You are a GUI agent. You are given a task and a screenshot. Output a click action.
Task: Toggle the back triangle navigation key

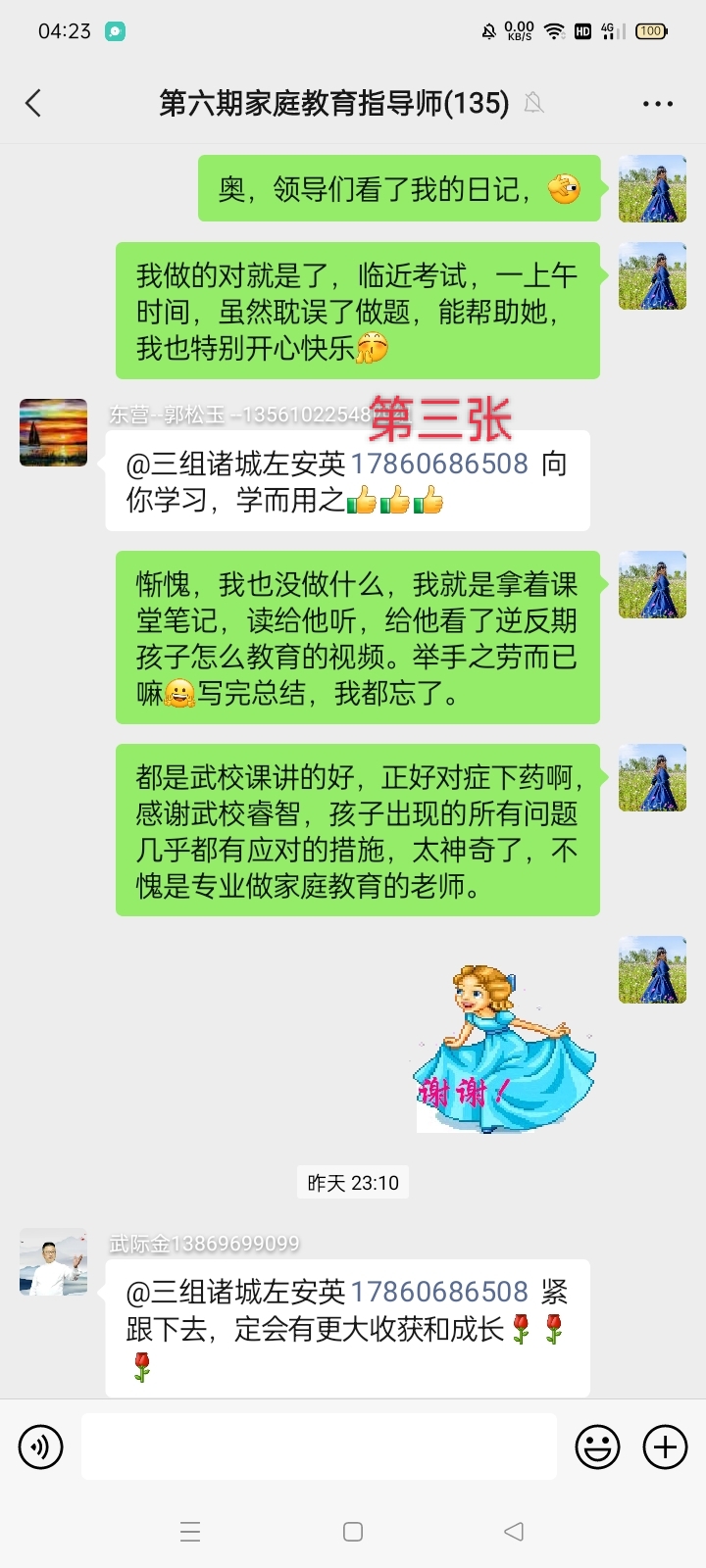point(514,1530)
